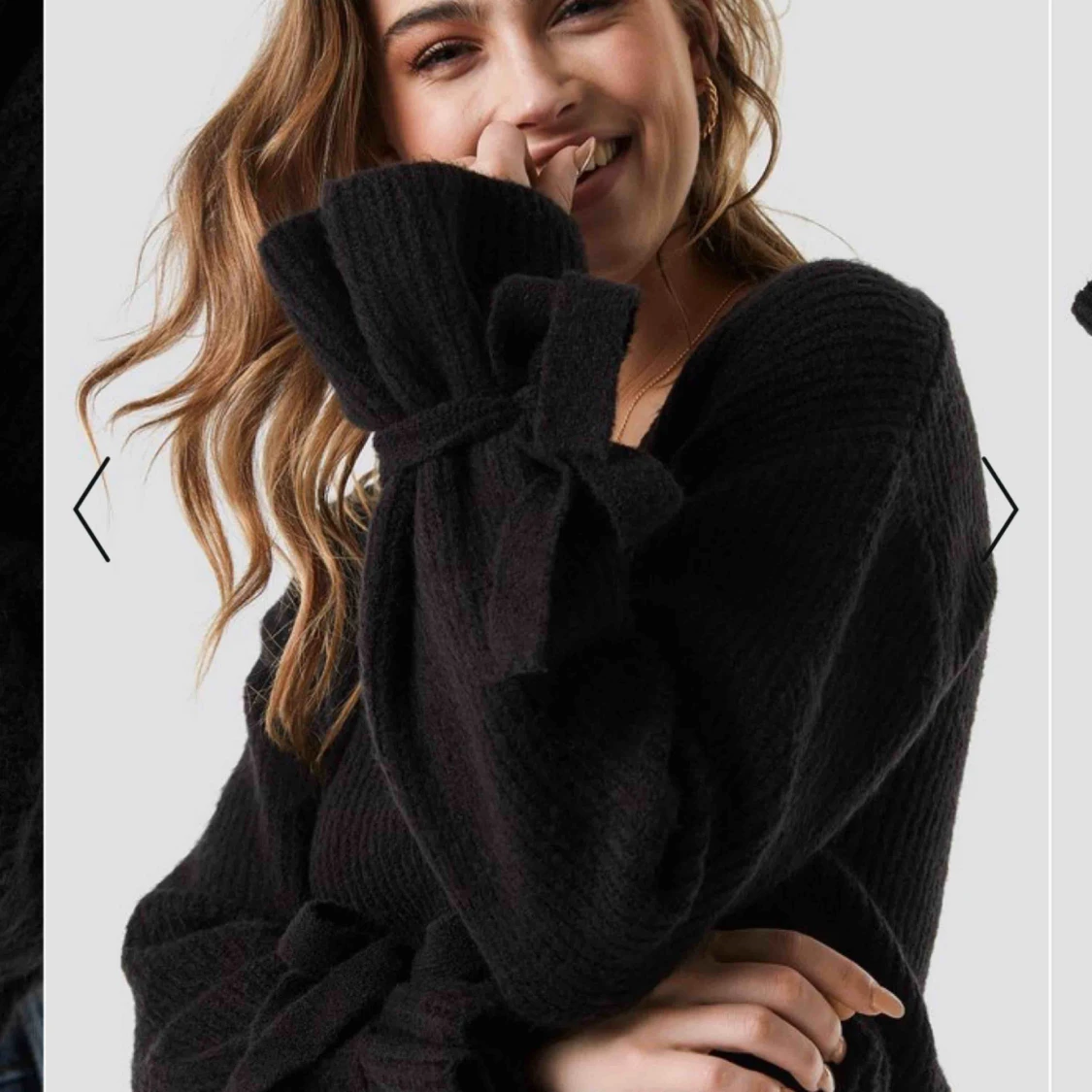
Task: Show the next product photo
Action: (1000, 509)
